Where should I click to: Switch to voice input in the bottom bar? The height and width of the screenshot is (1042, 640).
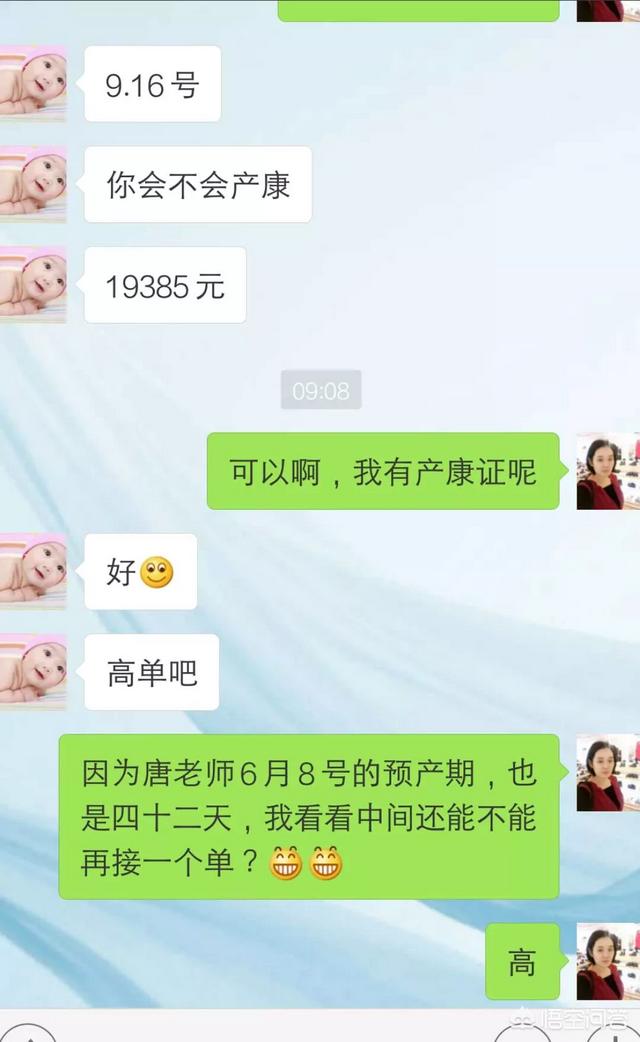pos(30,1034)
